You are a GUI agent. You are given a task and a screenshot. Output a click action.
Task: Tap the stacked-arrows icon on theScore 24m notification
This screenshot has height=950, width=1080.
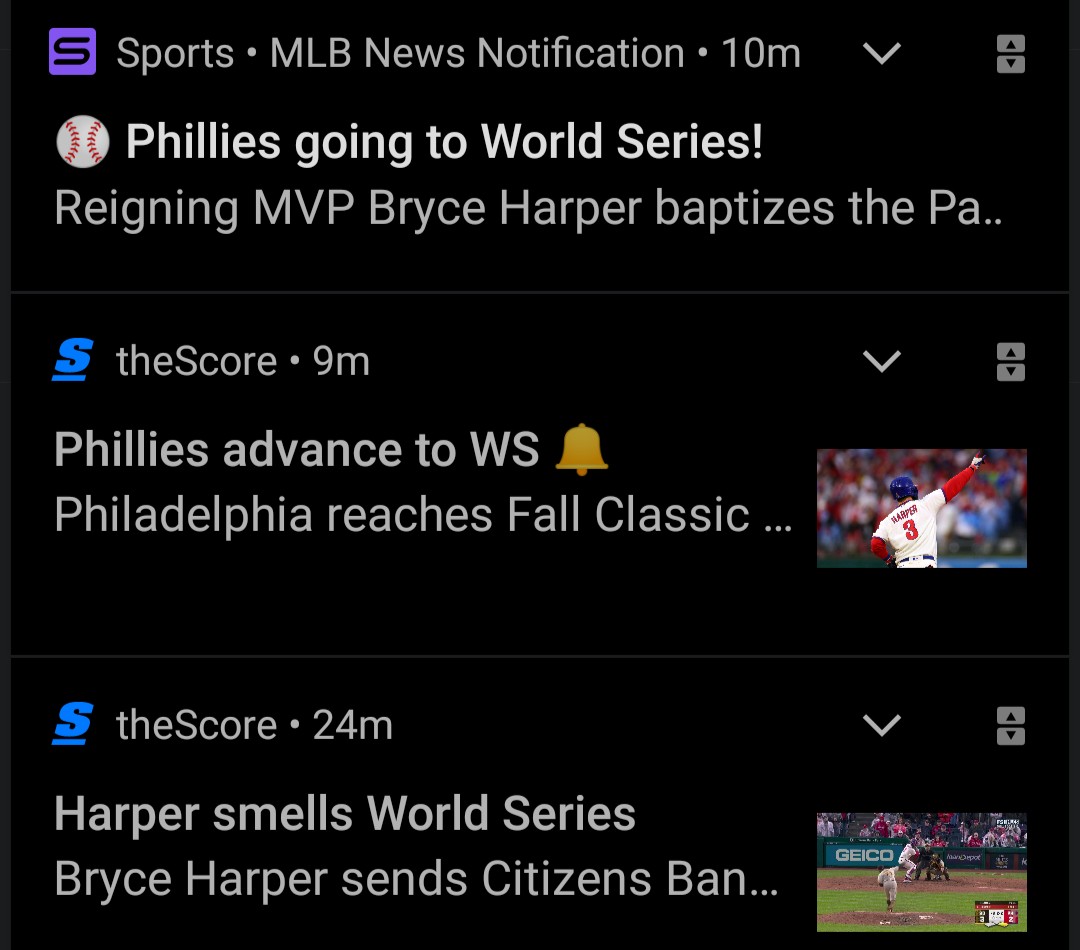(x=1011, y=726)
